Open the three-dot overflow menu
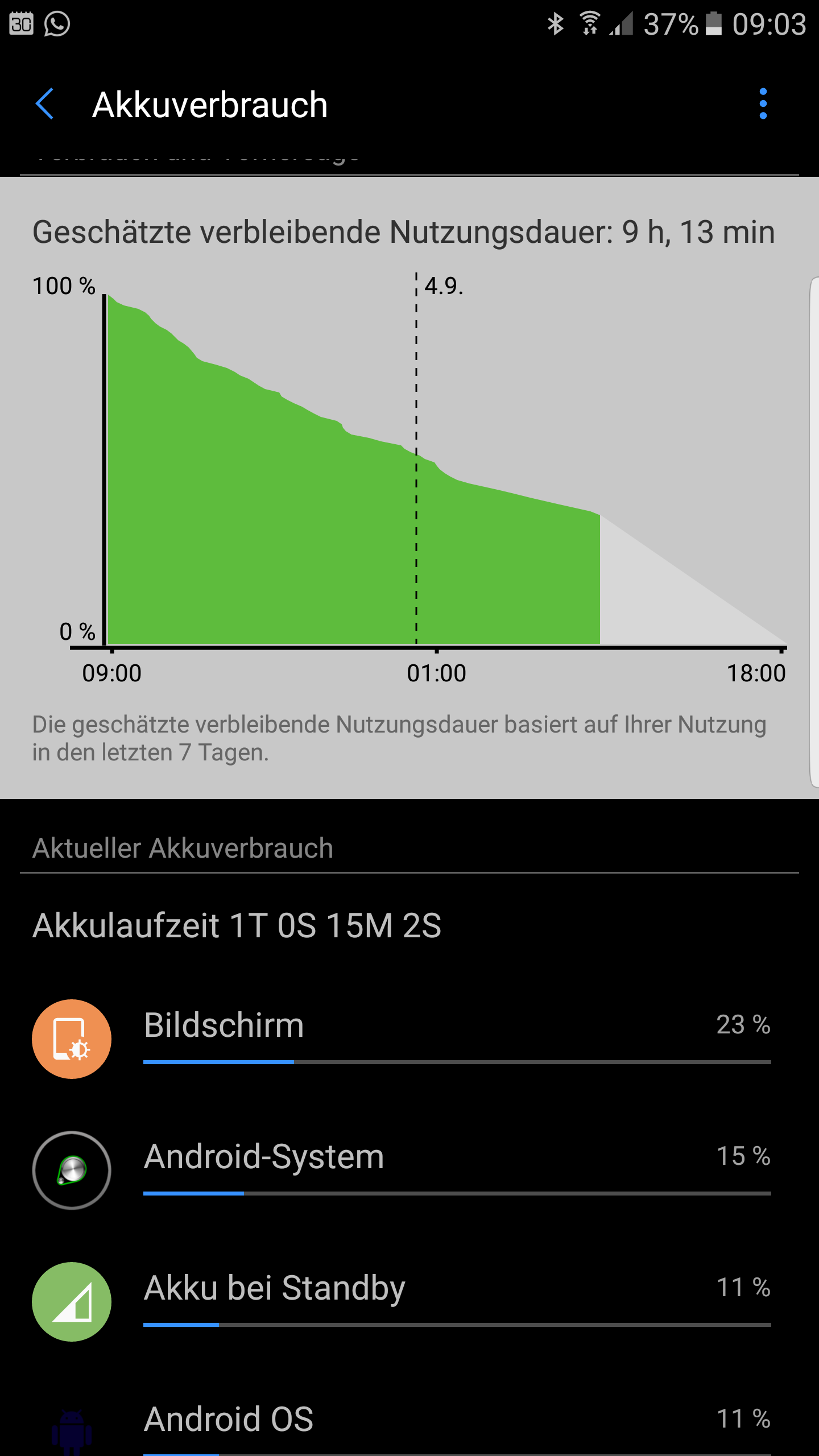 tap(763, 104)
